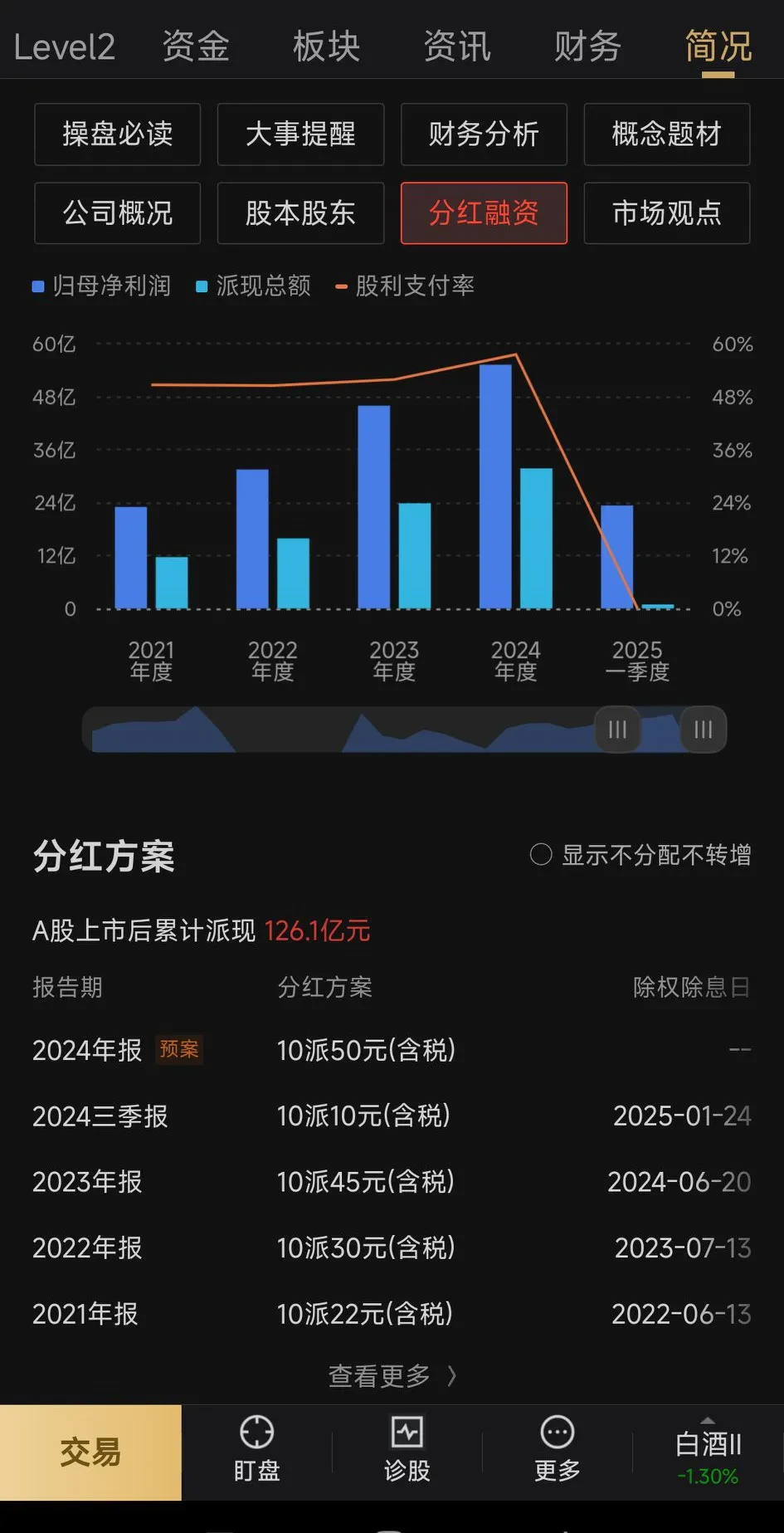The image size is (784, 1533).
Task: Toggle 市场观点 section
Action: pos(666,213)
